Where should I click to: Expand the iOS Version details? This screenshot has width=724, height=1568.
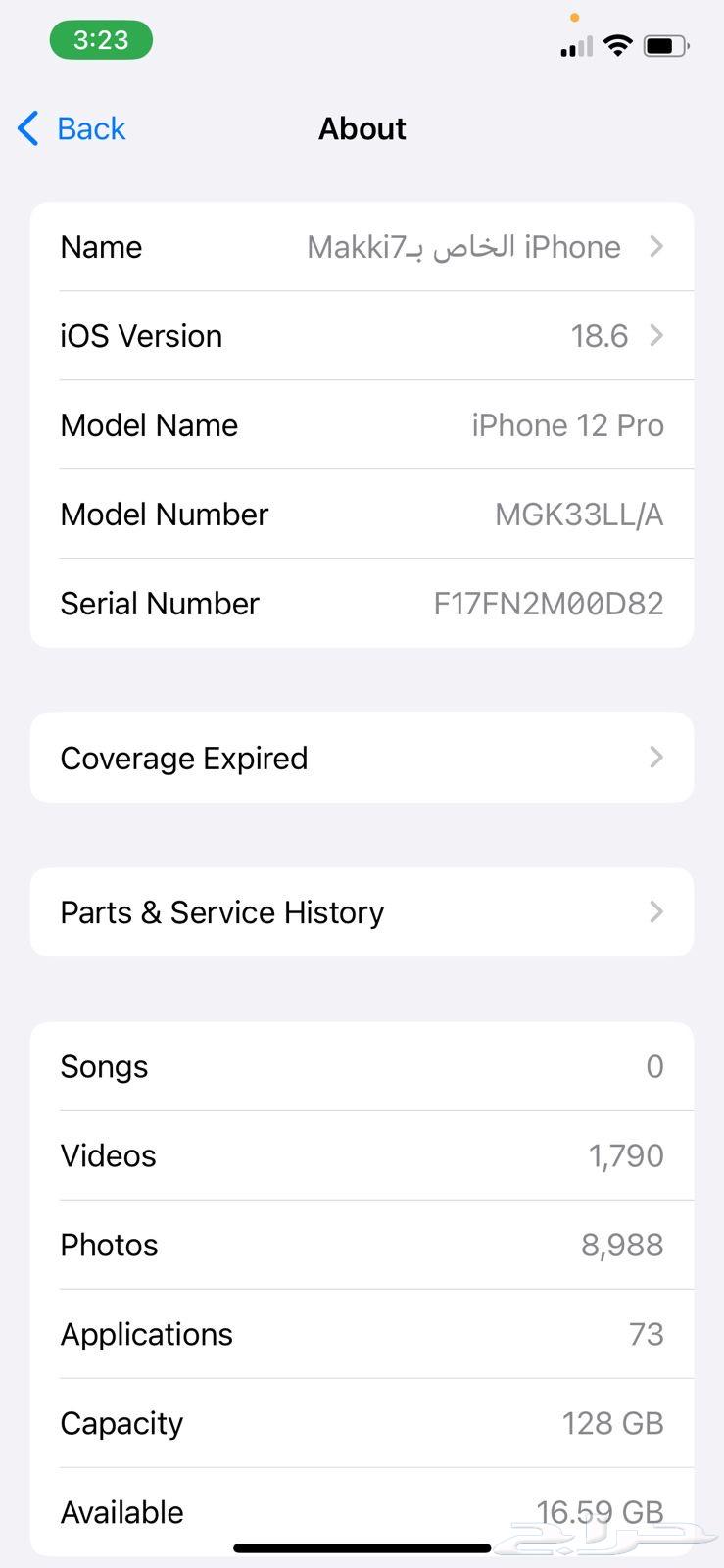coord(362,336)
